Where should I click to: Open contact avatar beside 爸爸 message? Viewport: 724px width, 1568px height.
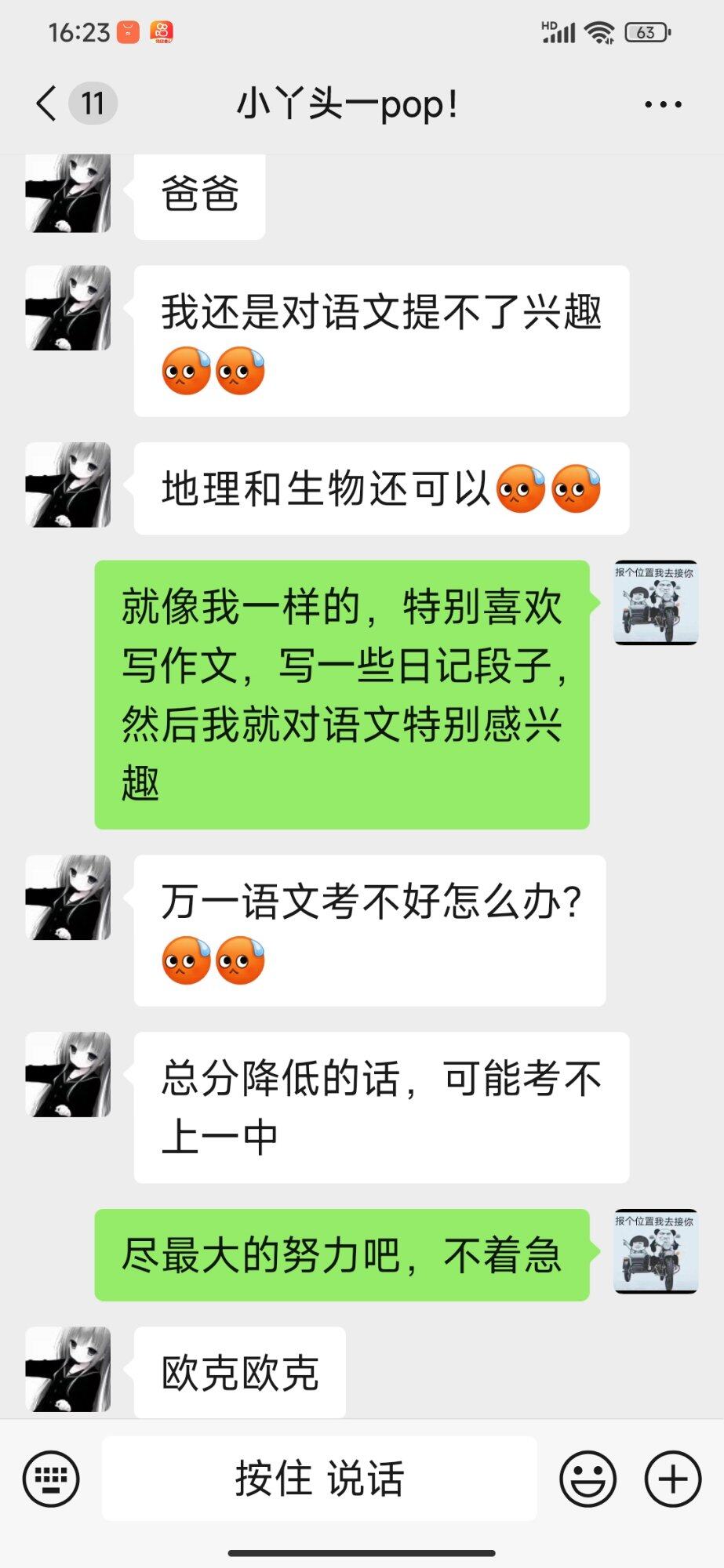point(68,194)
